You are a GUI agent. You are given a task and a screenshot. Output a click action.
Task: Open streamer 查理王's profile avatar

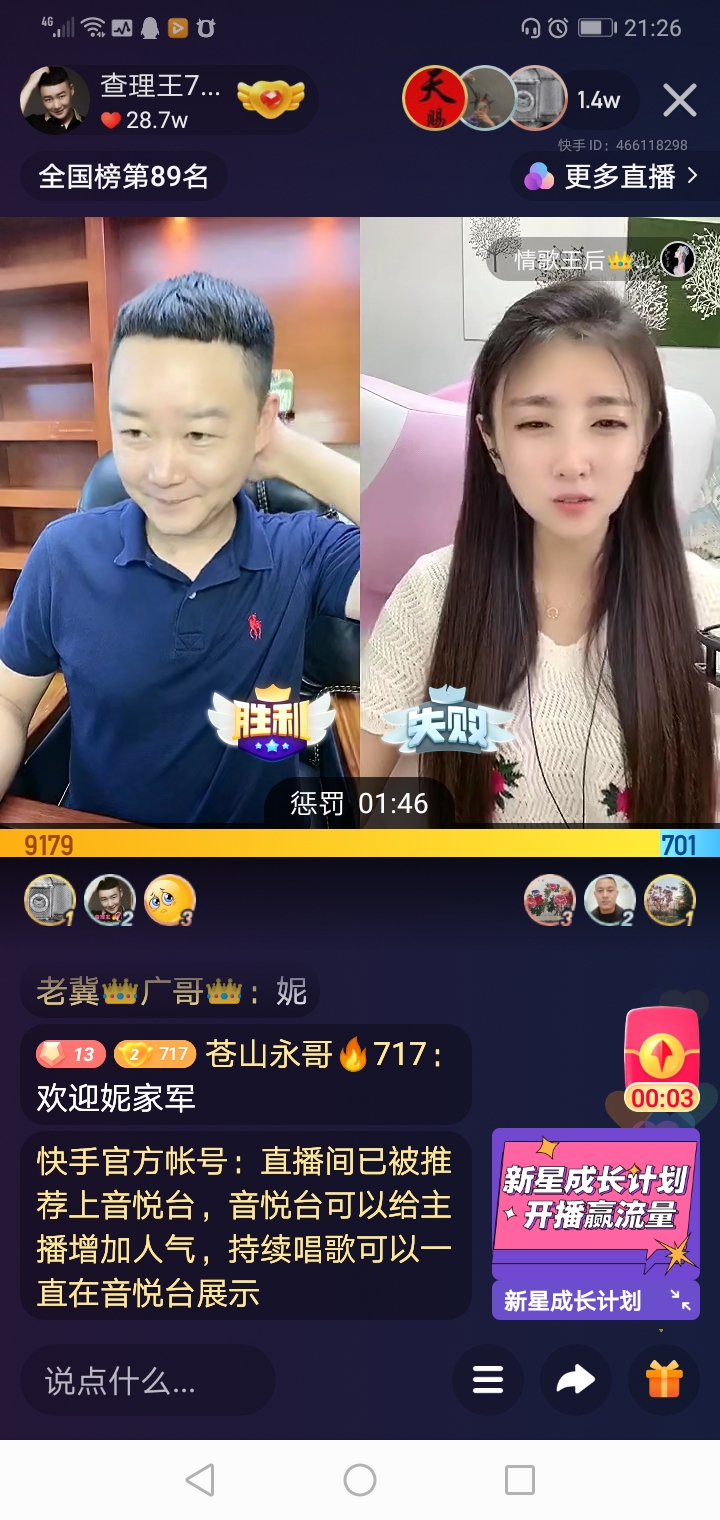(x=56, y=100)
